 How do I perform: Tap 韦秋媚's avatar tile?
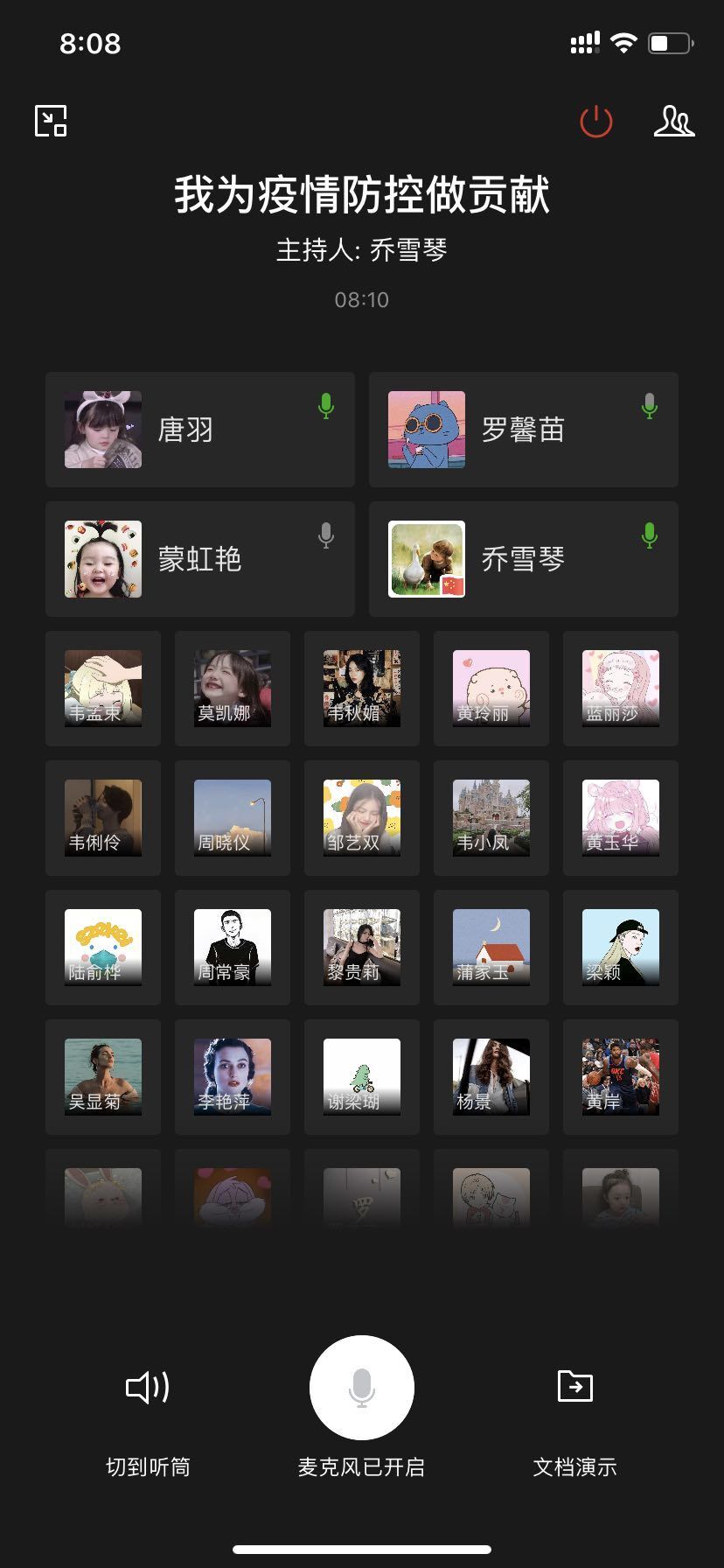pos(362,689)
